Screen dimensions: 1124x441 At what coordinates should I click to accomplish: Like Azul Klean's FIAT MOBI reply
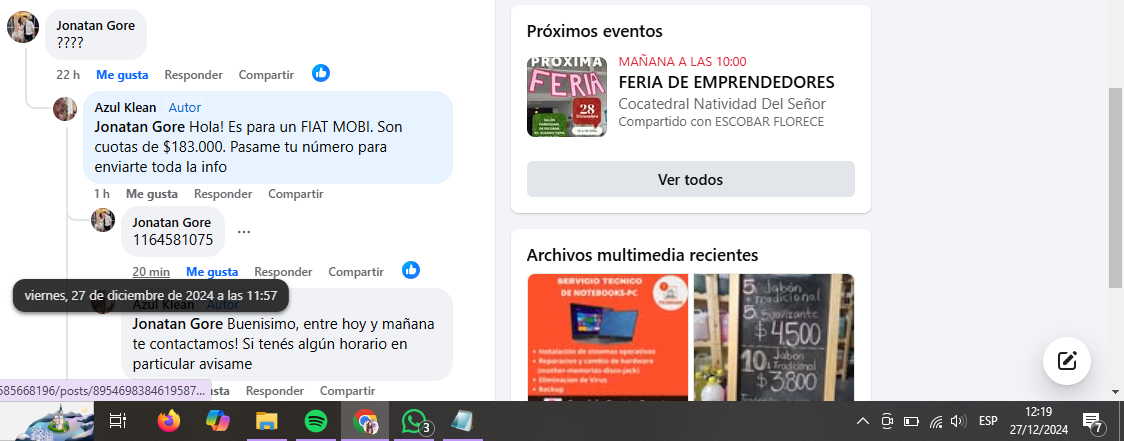[152, 193]
